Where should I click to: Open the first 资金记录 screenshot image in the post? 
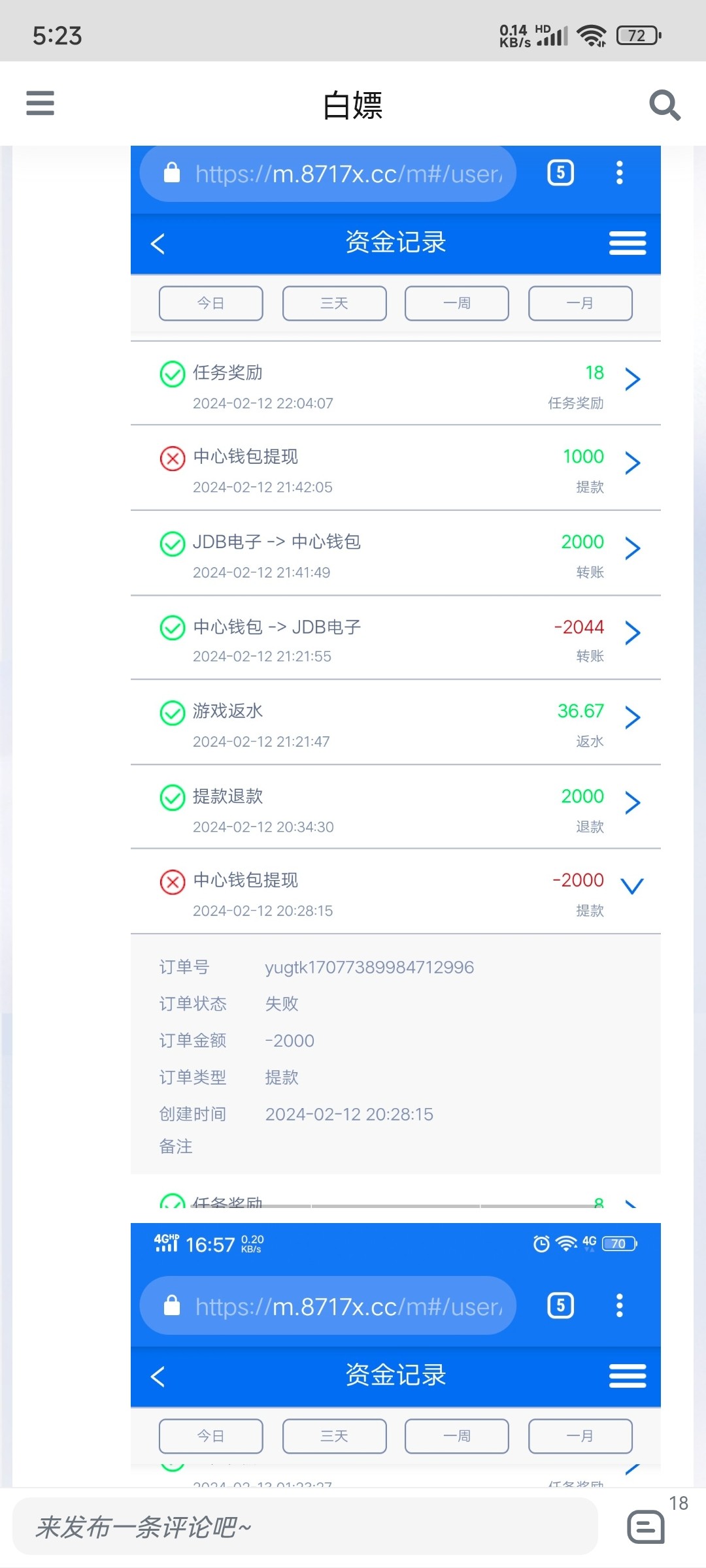395,677
